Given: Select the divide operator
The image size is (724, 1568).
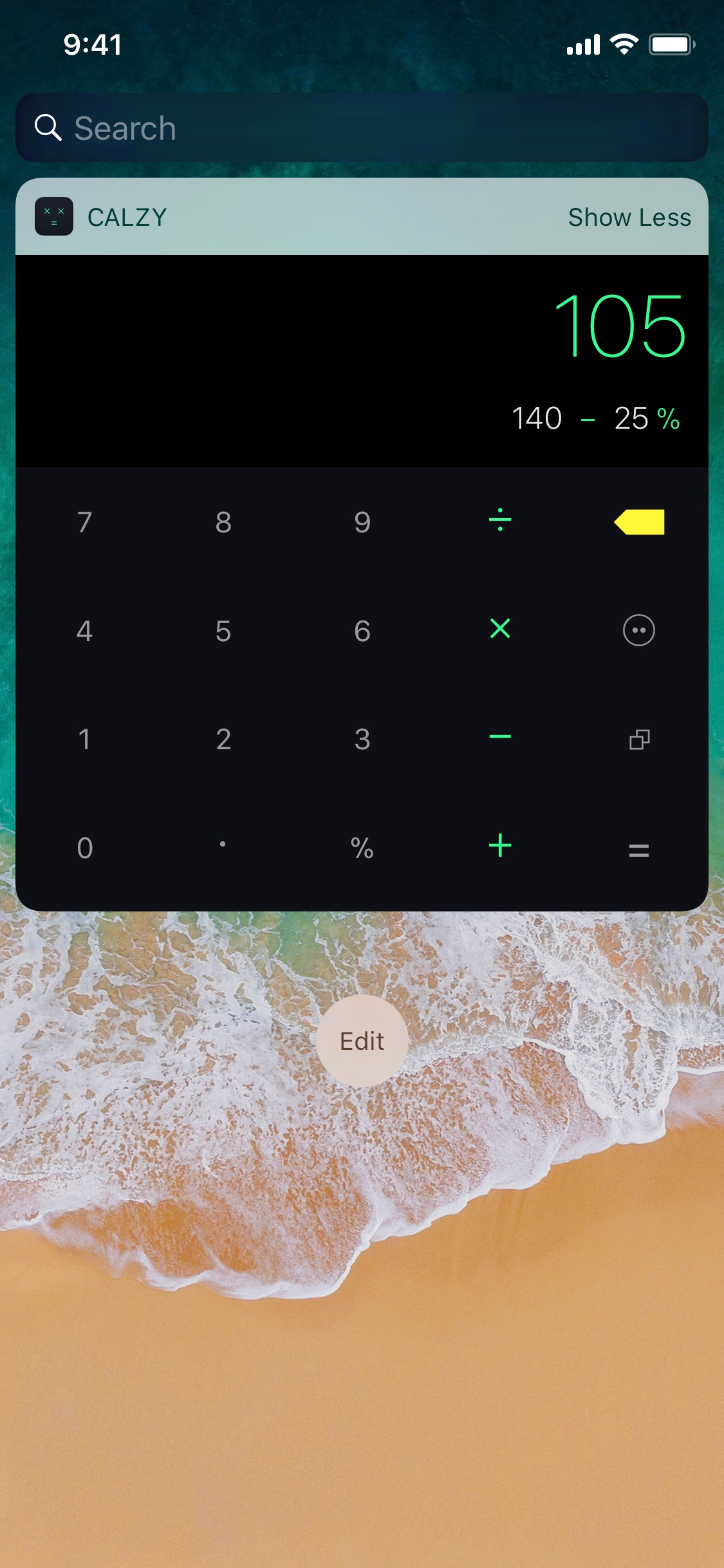Looking at the screenshot, I should pyautogui.click(x=500, y=521).
